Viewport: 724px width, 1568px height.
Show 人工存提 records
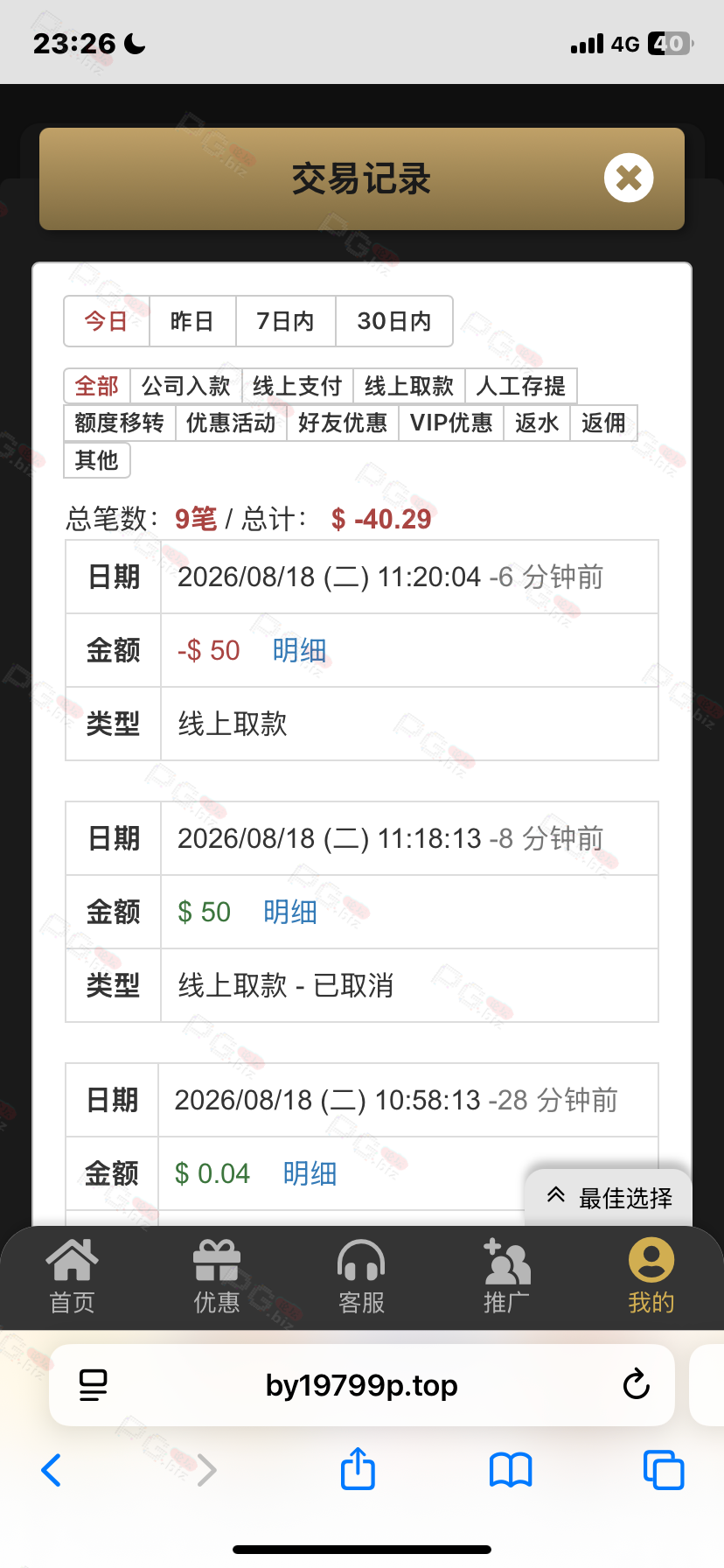point(521,386)
